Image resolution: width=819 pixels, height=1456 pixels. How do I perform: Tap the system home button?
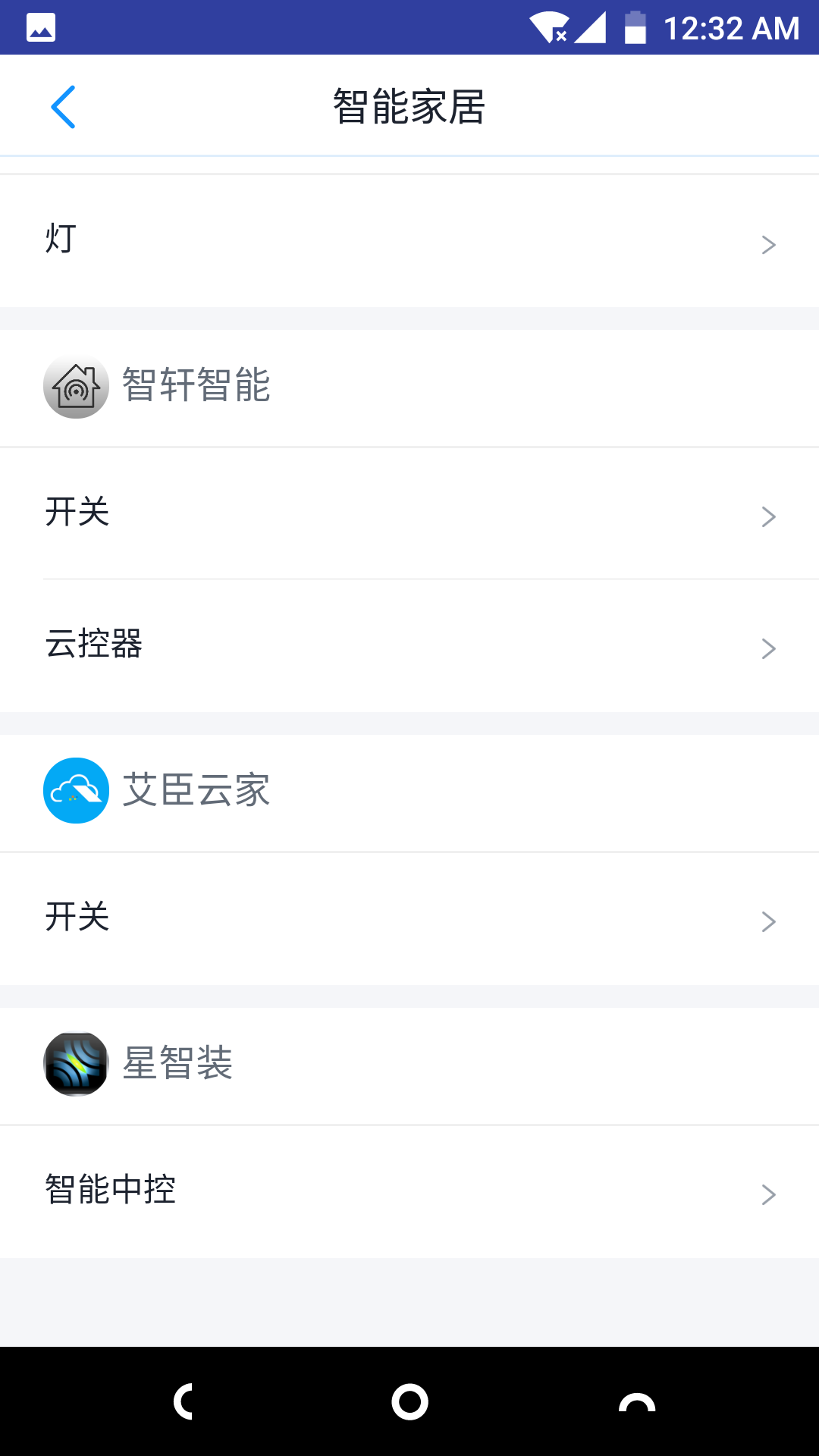[409, 1401]
